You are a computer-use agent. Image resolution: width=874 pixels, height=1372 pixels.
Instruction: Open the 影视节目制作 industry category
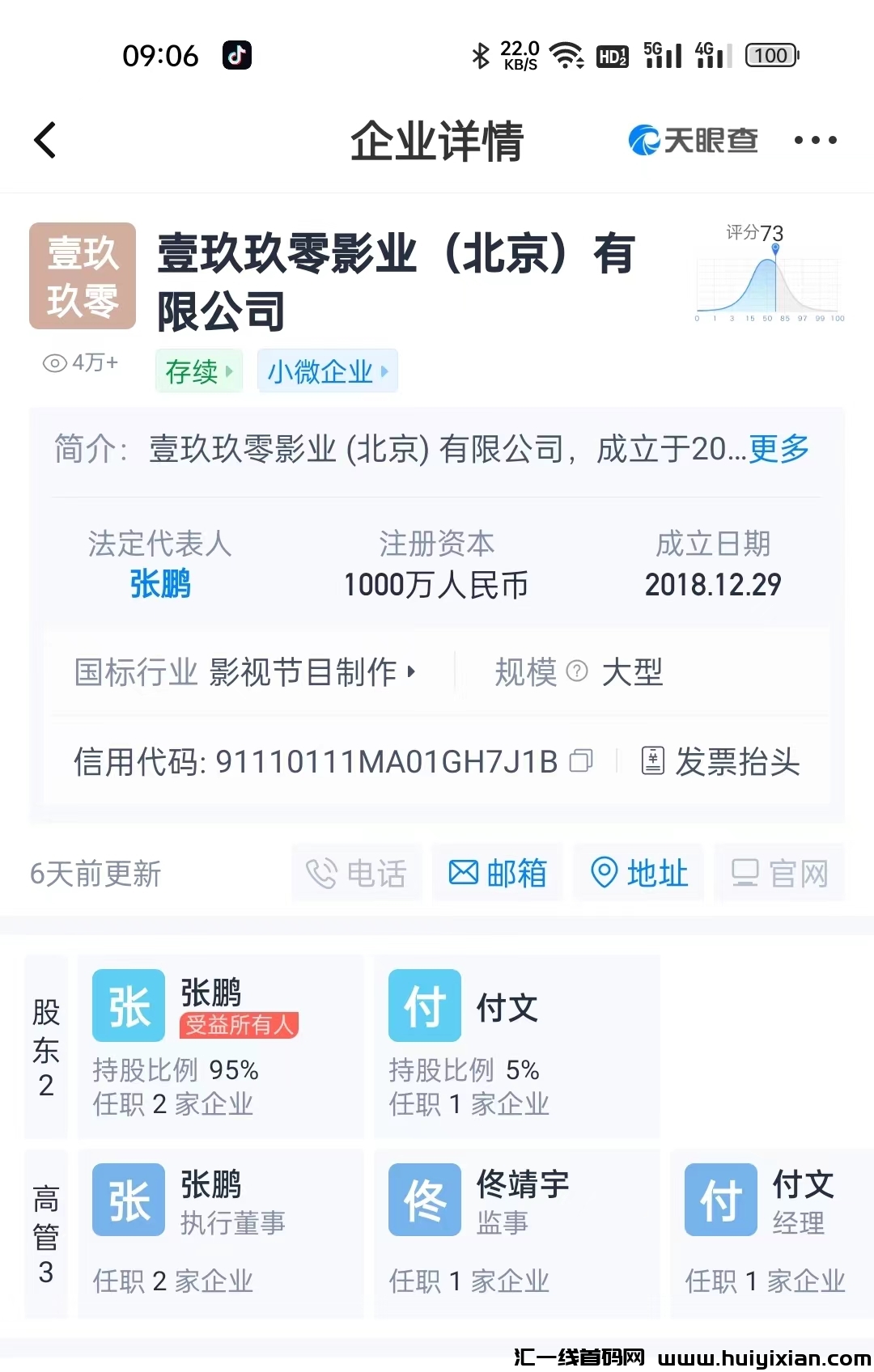coord(312,671)
